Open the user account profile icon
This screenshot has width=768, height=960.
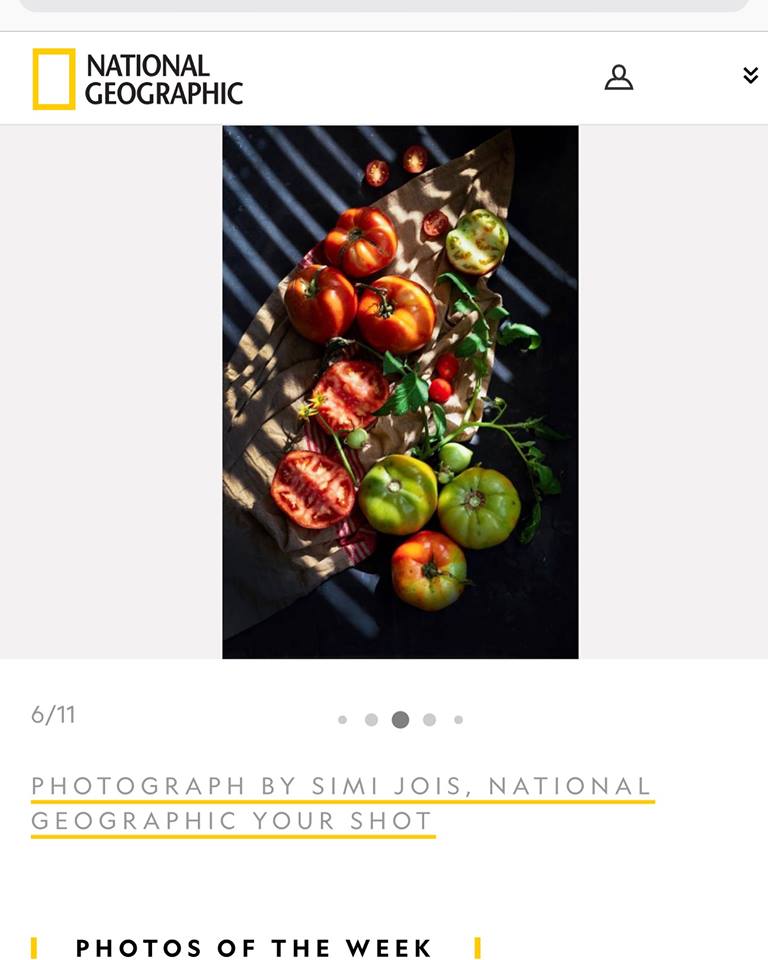point(619,77)
